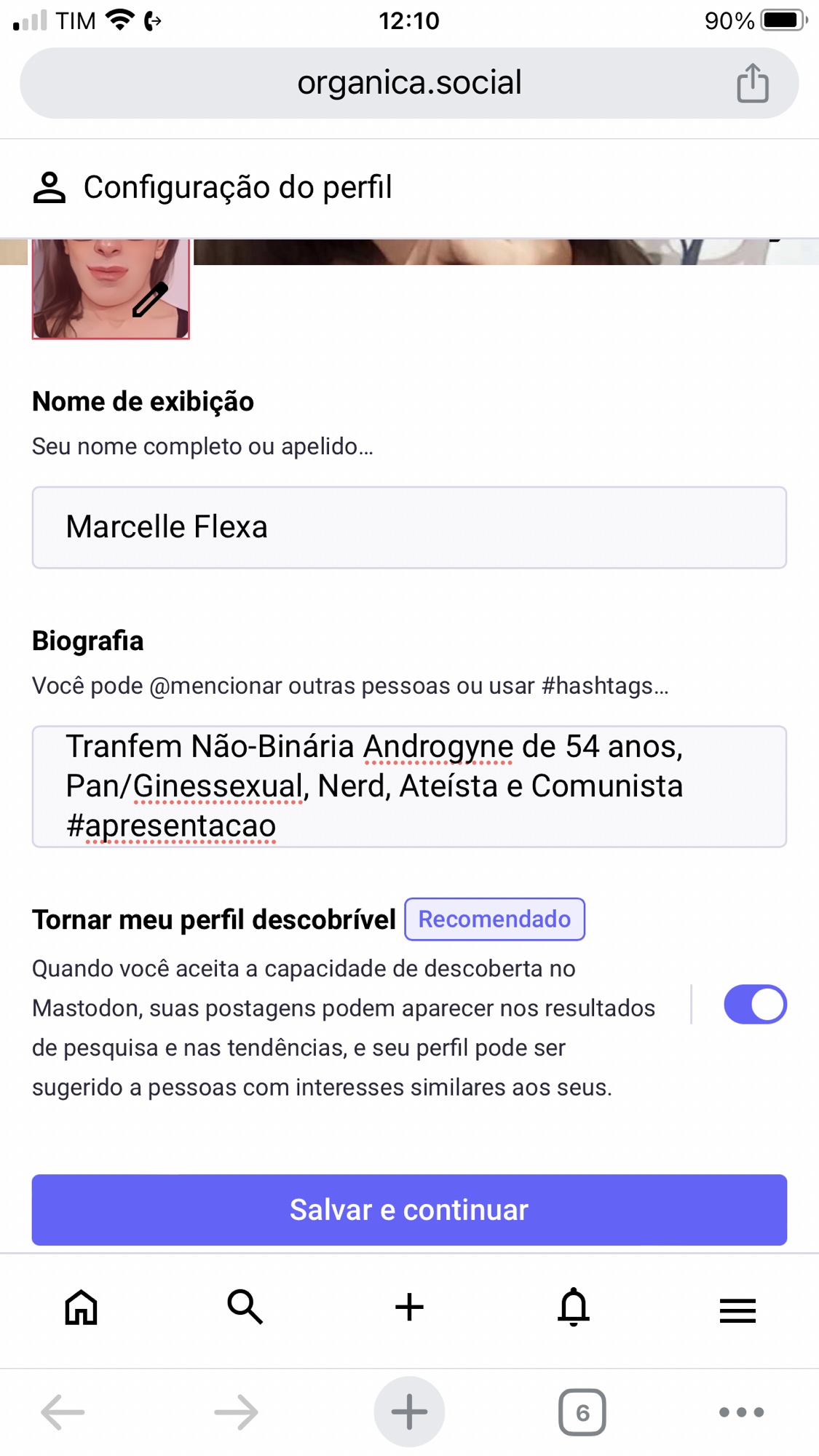
Task: Open the search tab
Action: point(245,1307)
